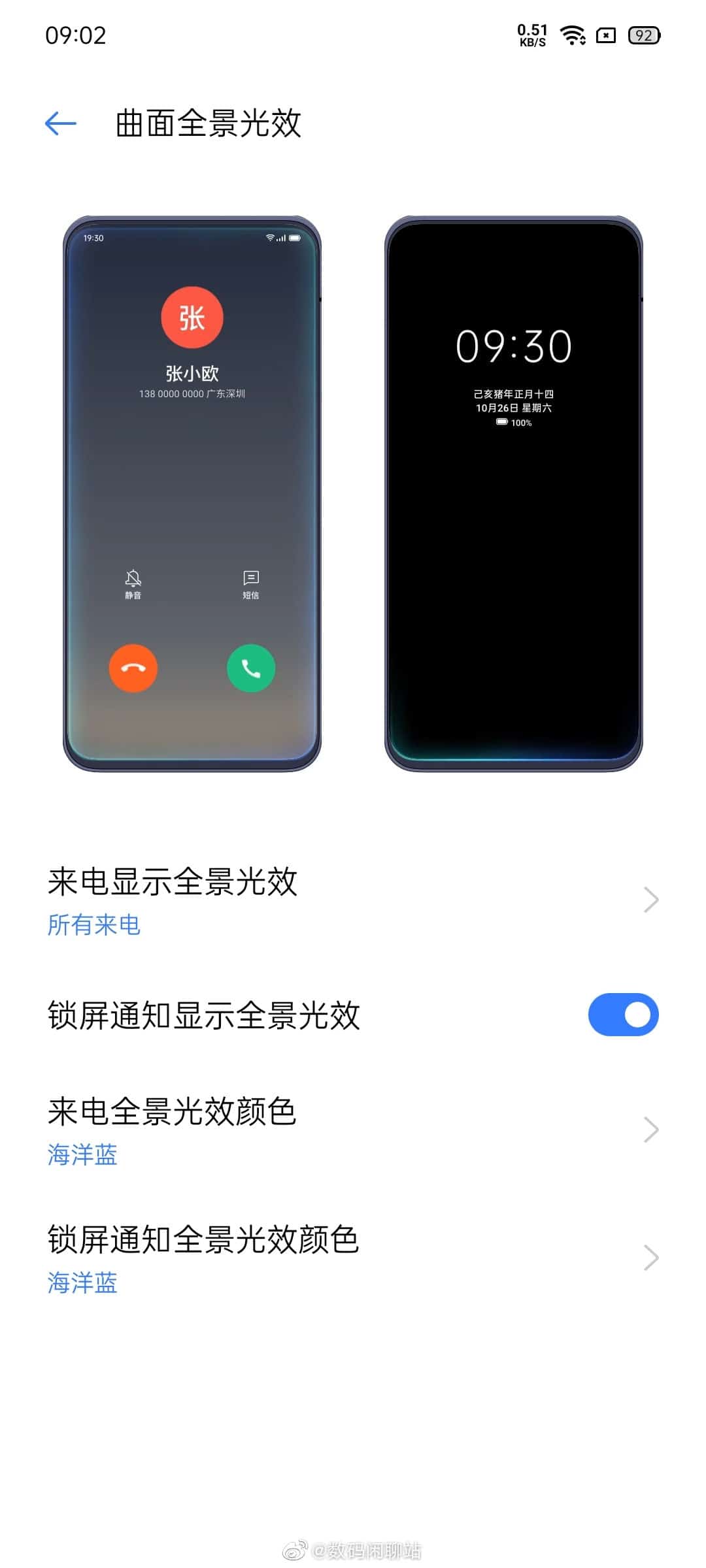The width and height of the screenshot is (706, 1568).
Task: Go back using the top-left arrow
Action: (x=61, y=123)
